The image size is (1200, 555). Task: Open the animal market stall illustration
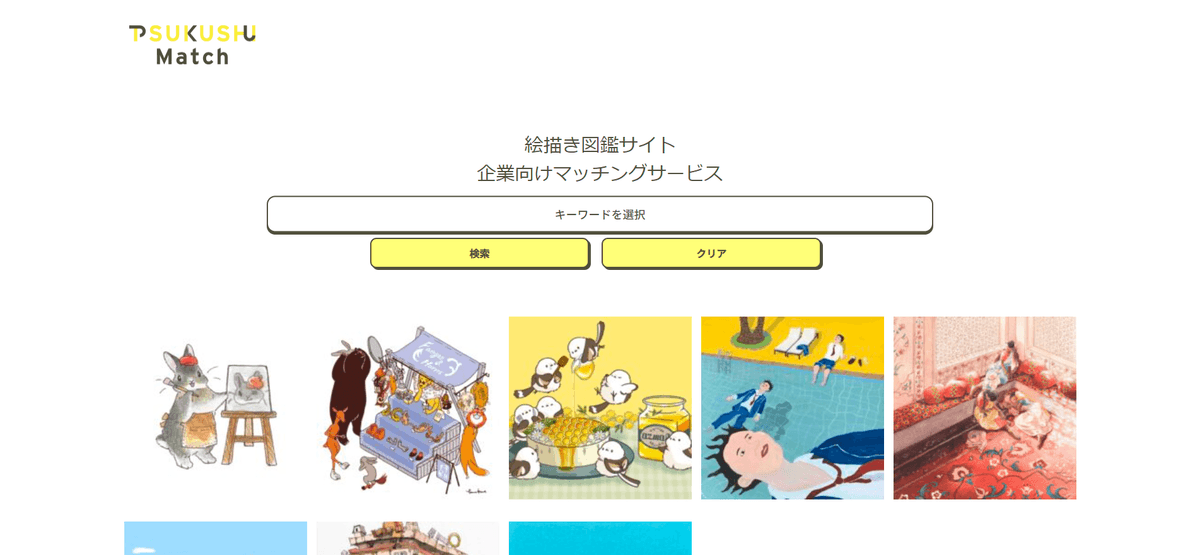coord(408,408)
